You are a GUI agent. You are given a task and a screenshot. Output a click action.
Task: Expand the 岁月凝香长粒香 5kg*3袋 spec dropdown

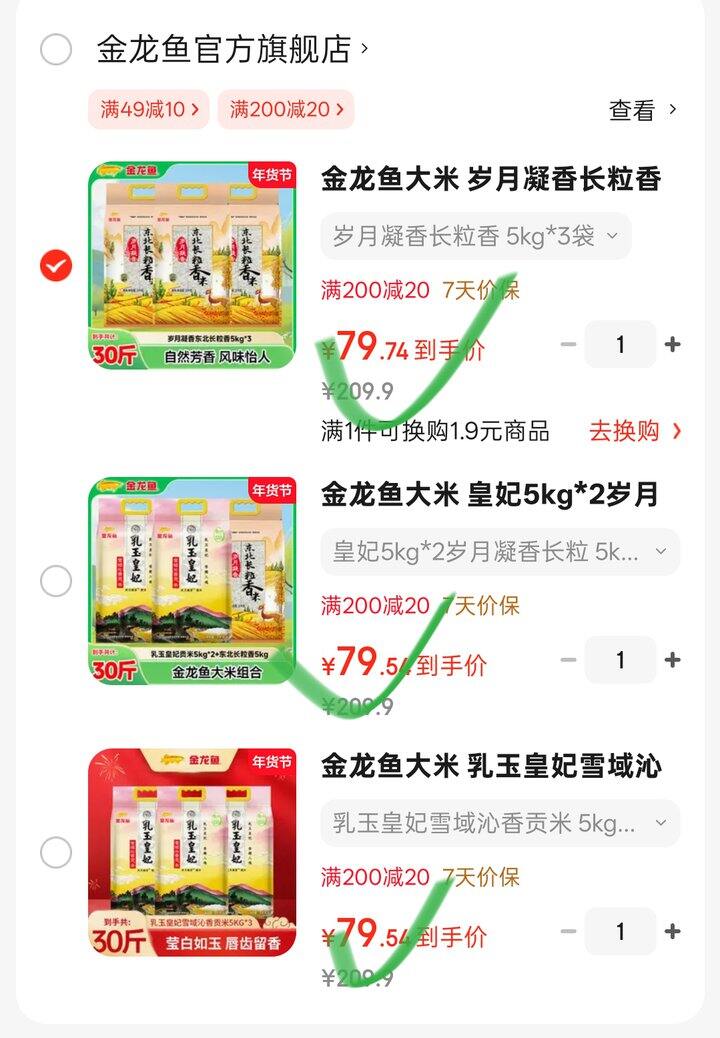pyautogui.click(x=476, y=237)
